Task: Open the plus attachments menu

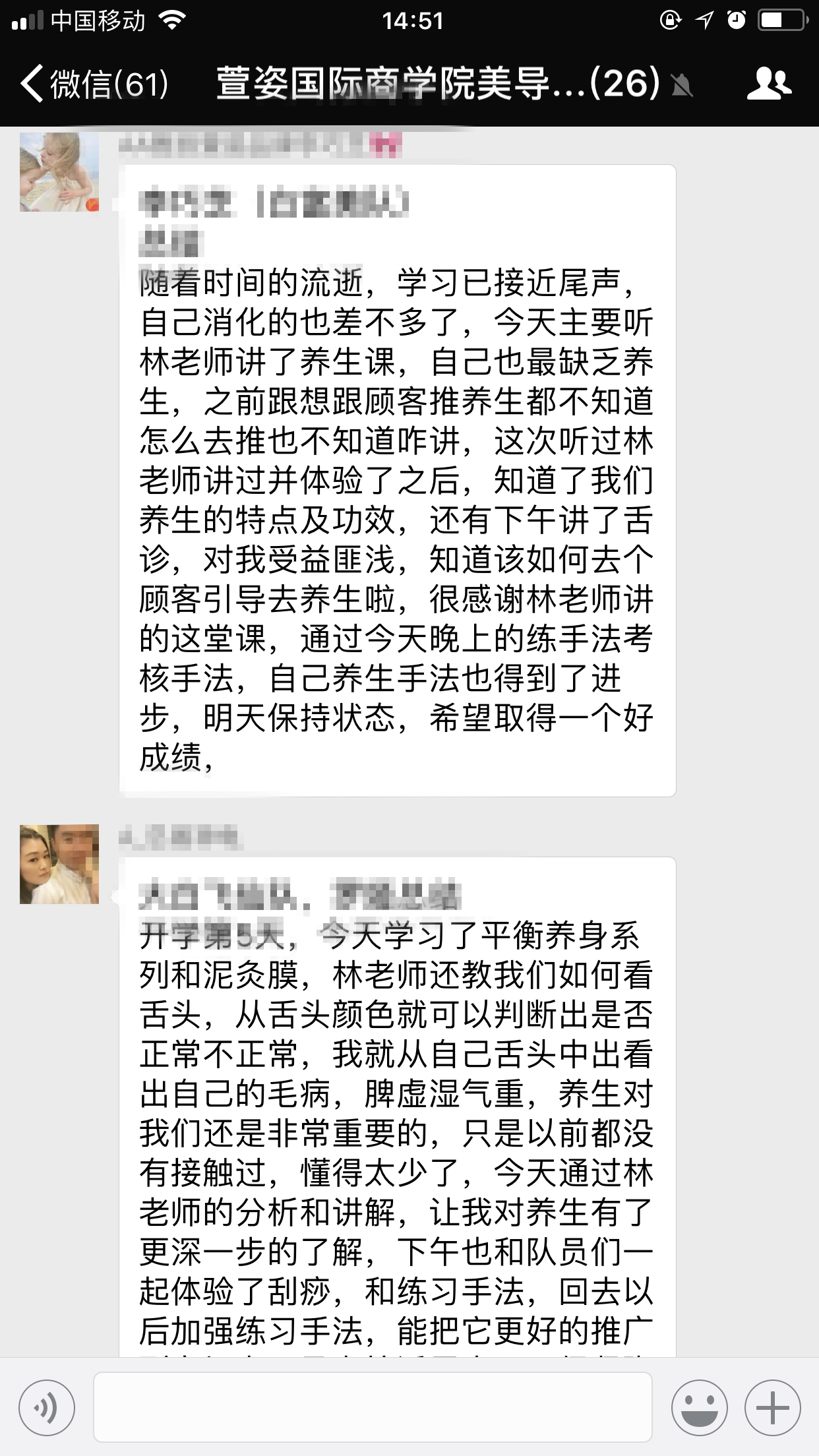Action: pos(773,1408)
